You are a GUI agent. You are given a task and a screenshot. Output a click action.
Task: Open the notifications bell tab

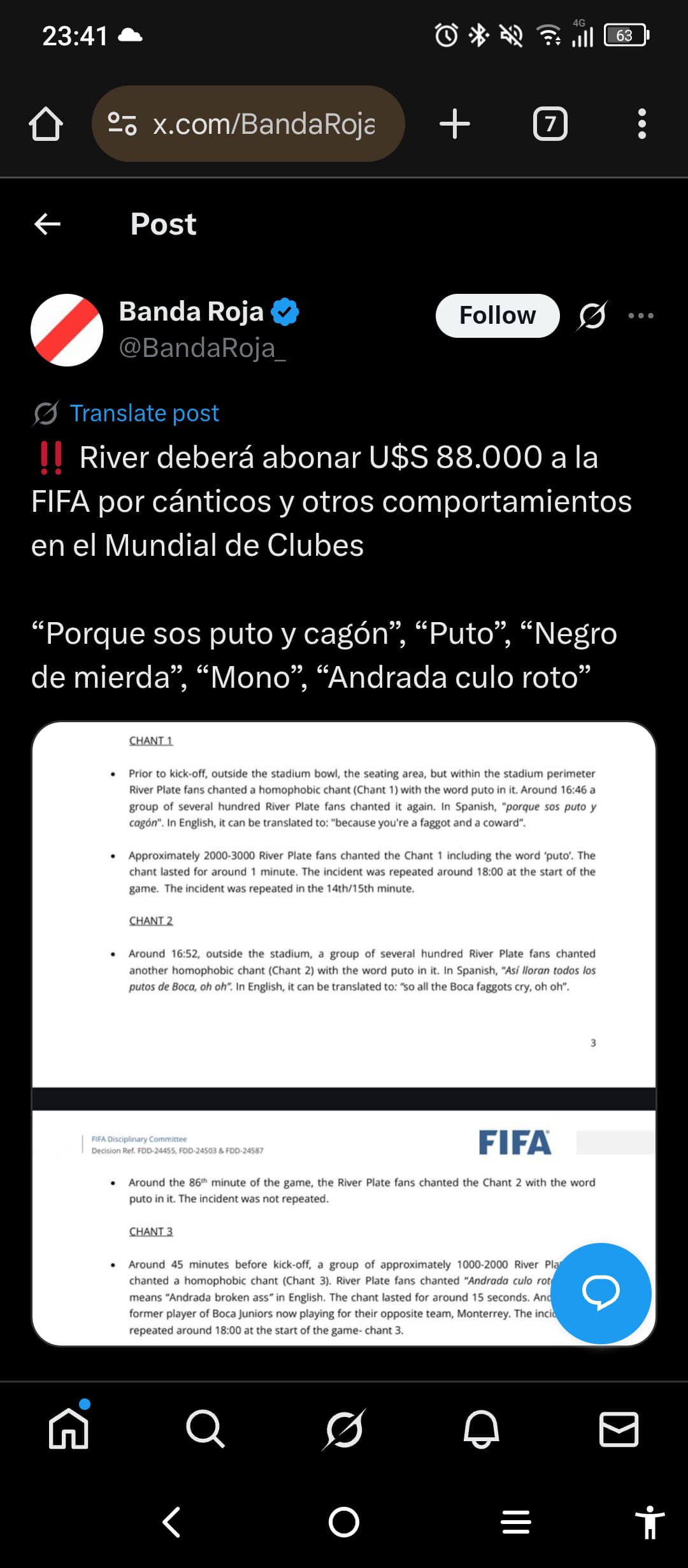[481, 1429]
